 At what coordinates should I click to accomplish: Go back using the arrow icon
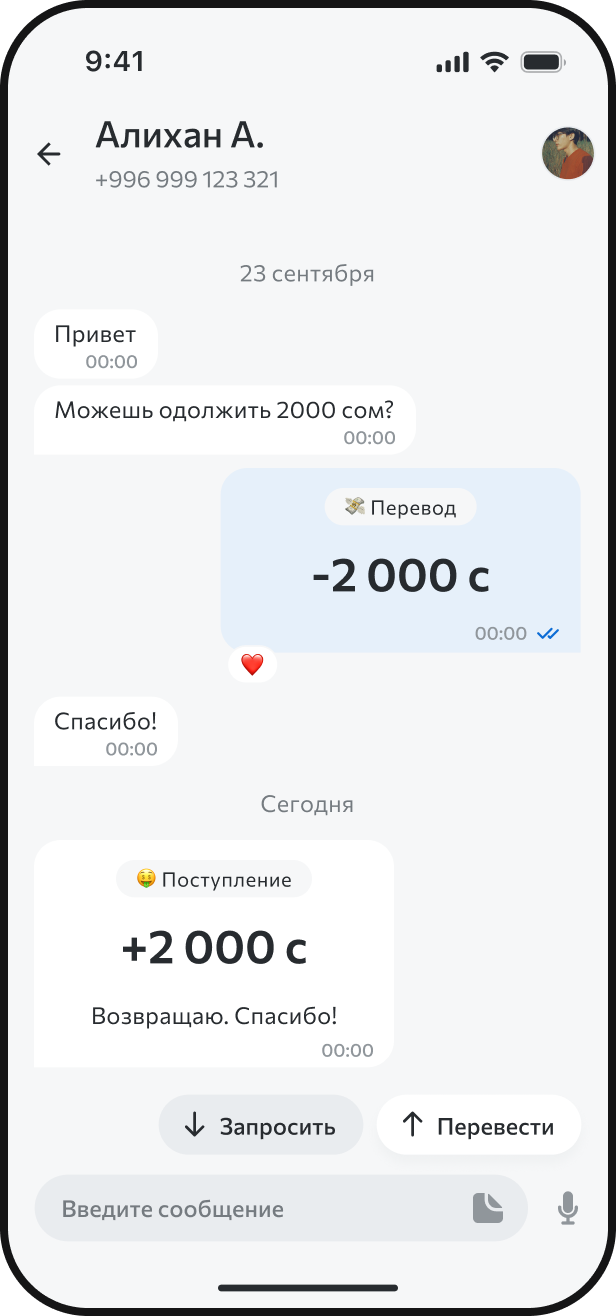coord(49,153)
